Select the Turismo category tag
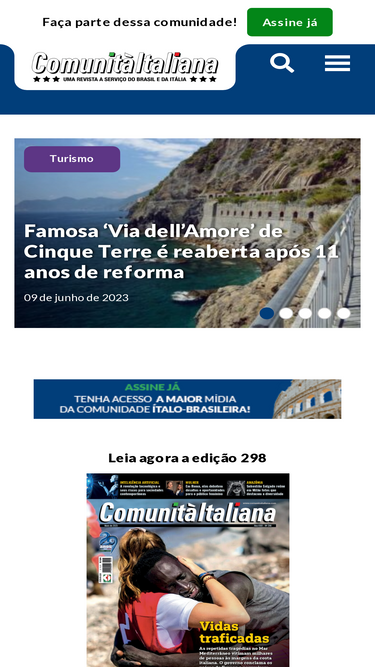375x667 pixels. click(72, 159)
